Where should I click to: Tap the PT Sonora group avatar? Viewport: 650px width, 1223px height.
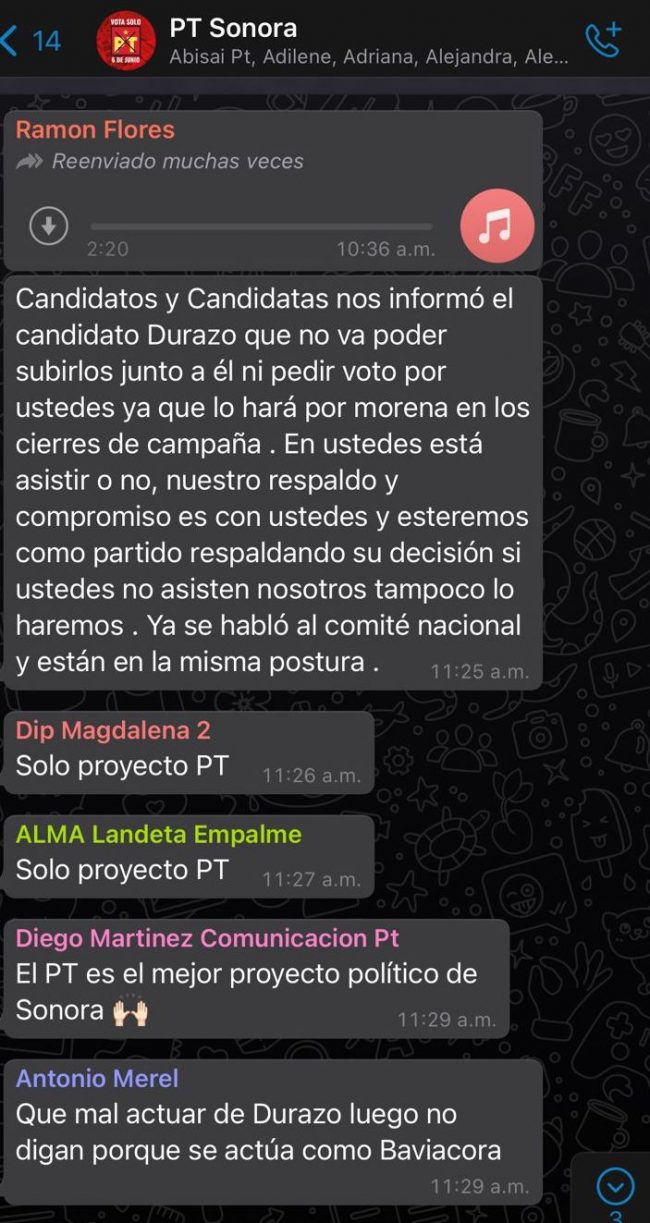click(x=126, y=41)
